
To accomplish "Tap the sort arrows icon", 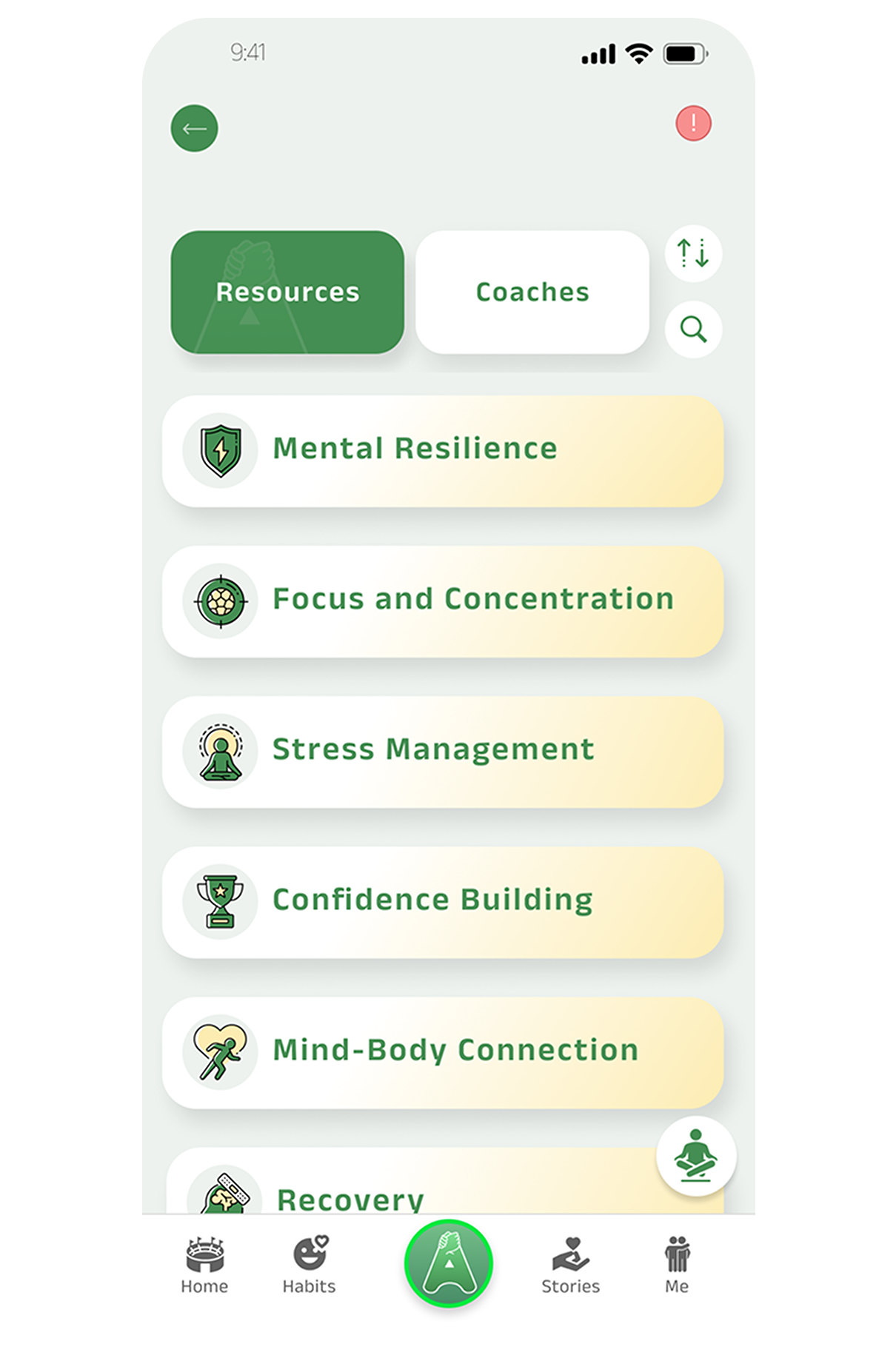I will click(x=693, y=253).
